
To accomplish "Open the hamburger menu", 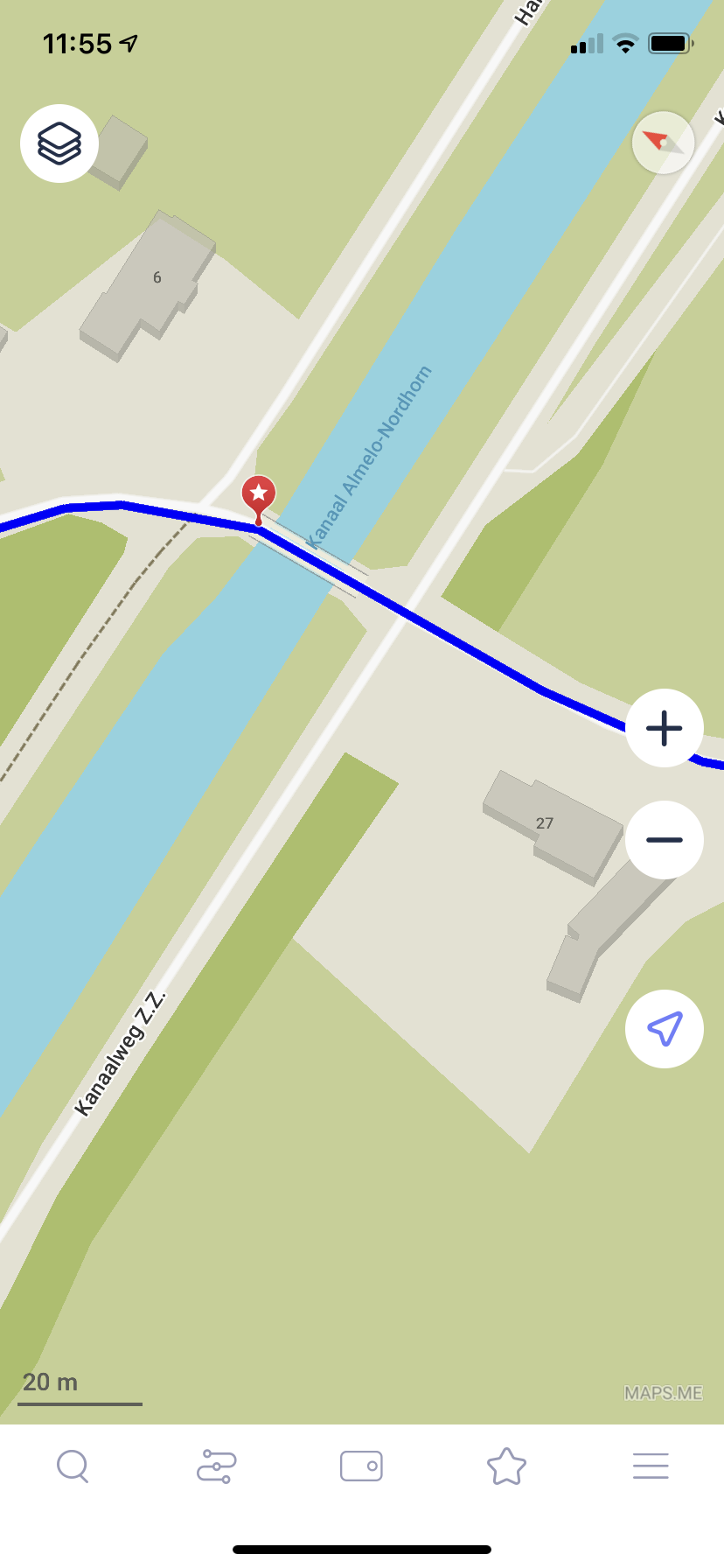I will click(651, 1466).
